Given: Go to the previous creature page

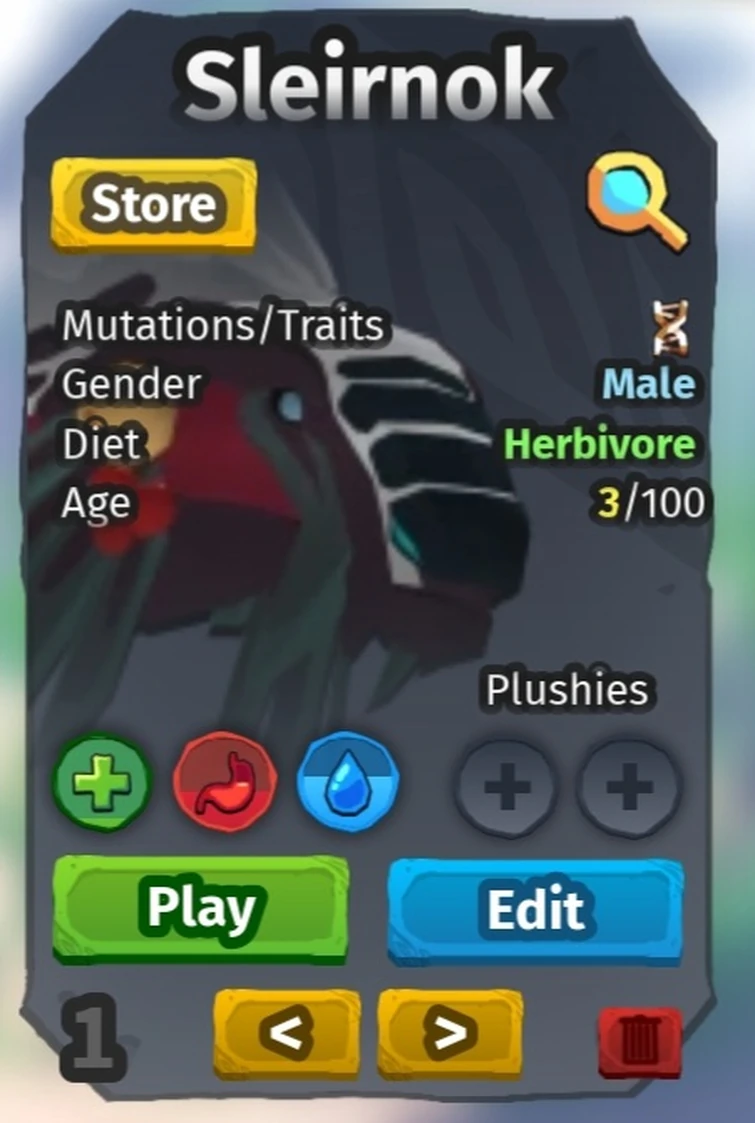Looking at the screenshot, I should pyautogui.click(x=285, y=1037).
